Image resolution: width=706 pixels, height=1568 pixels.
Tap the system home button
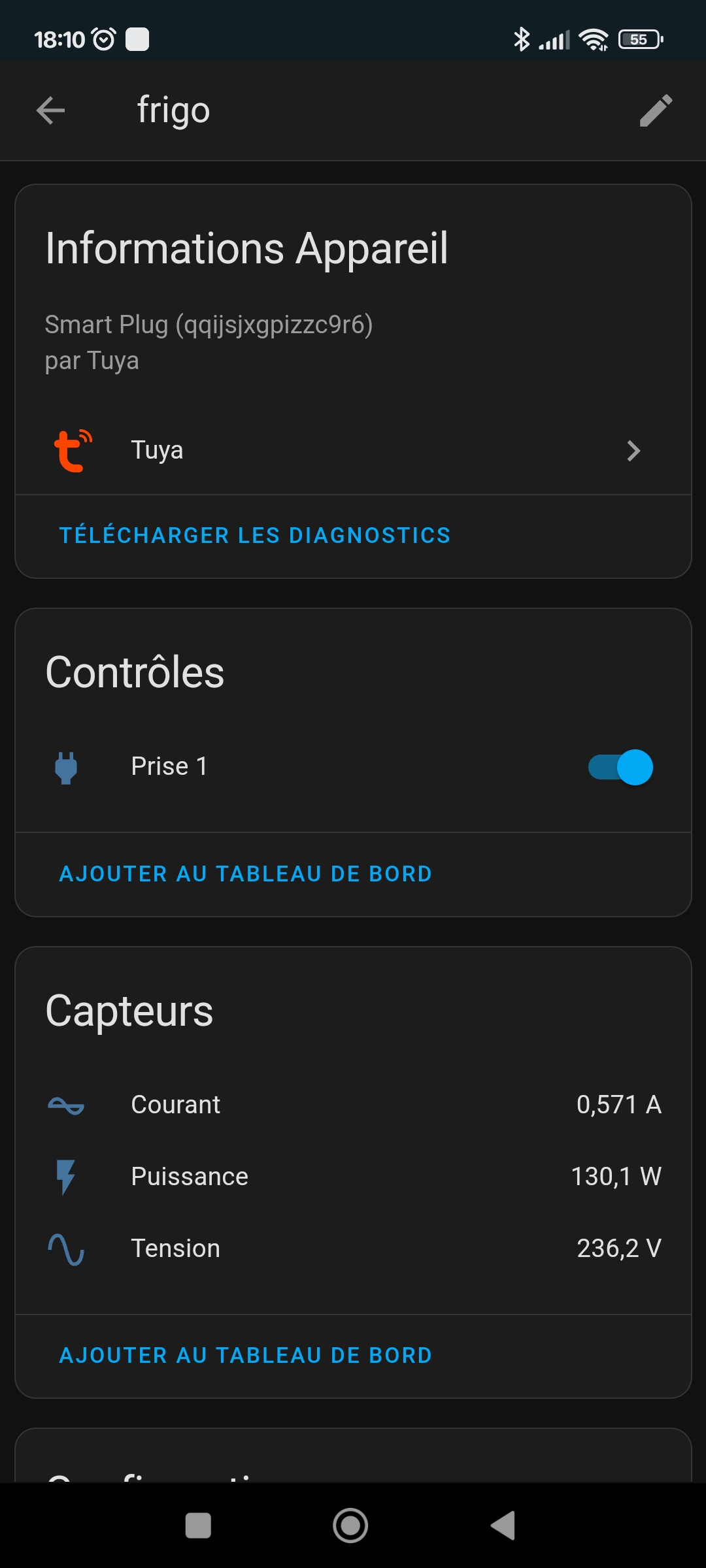tap(350, 1526)
